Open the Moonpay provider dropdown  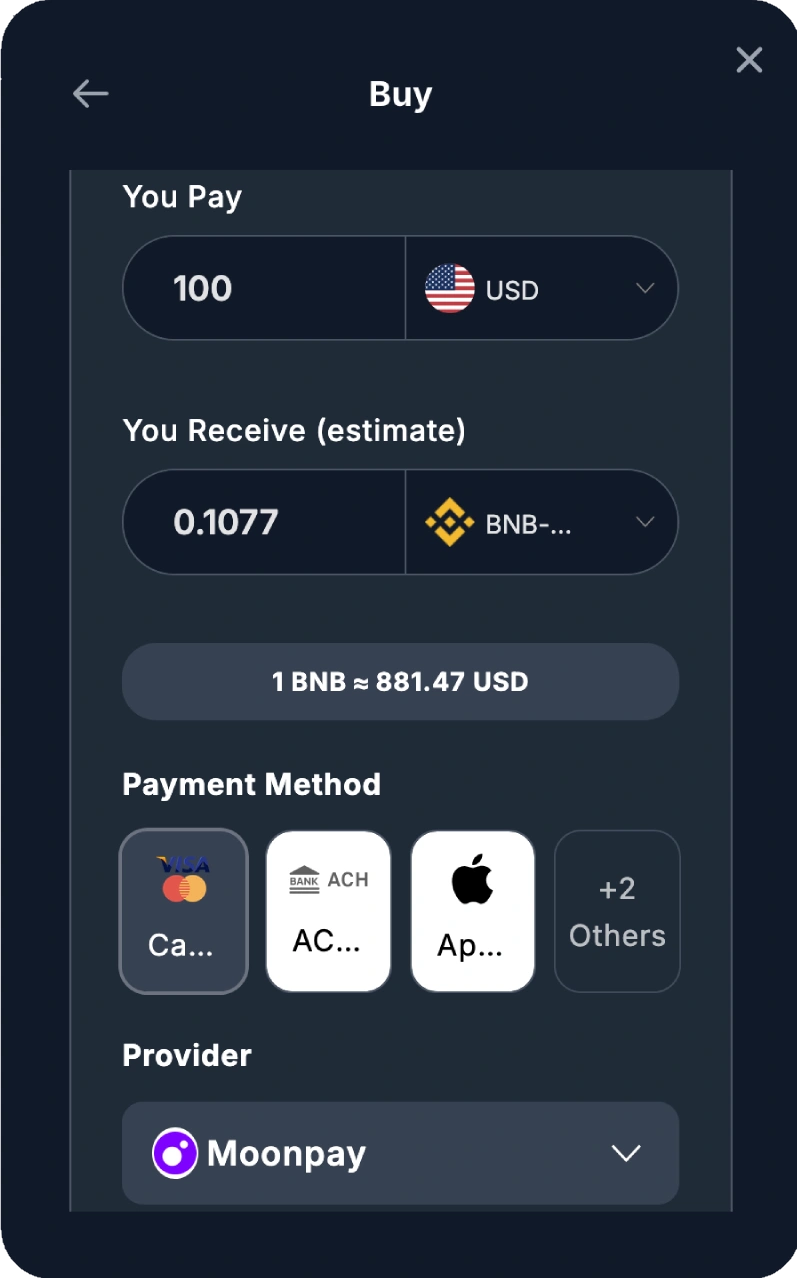(x=626, y=1153)
